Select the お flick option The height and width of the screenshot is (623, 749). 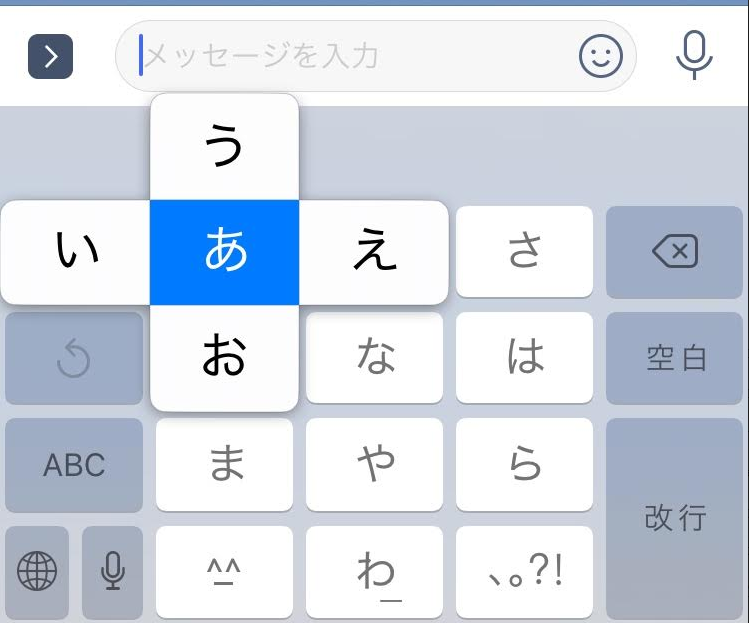point(225,358)
